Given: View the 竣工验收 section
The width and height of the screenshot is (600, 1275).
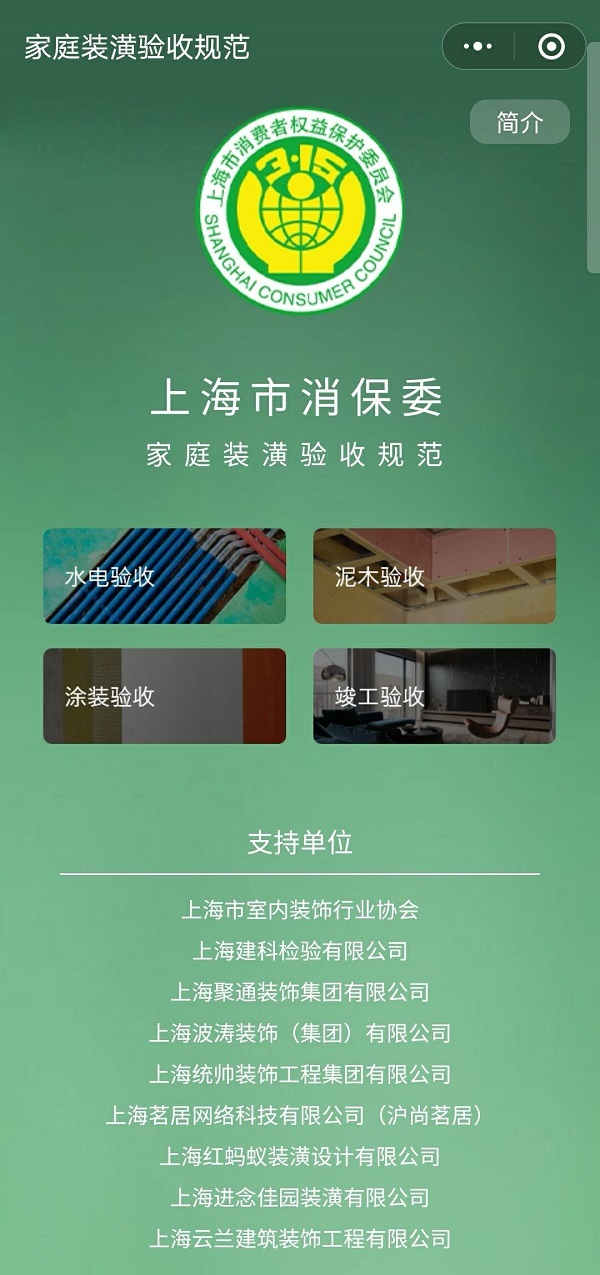Looking at the screenshot, I should [434, 696].
